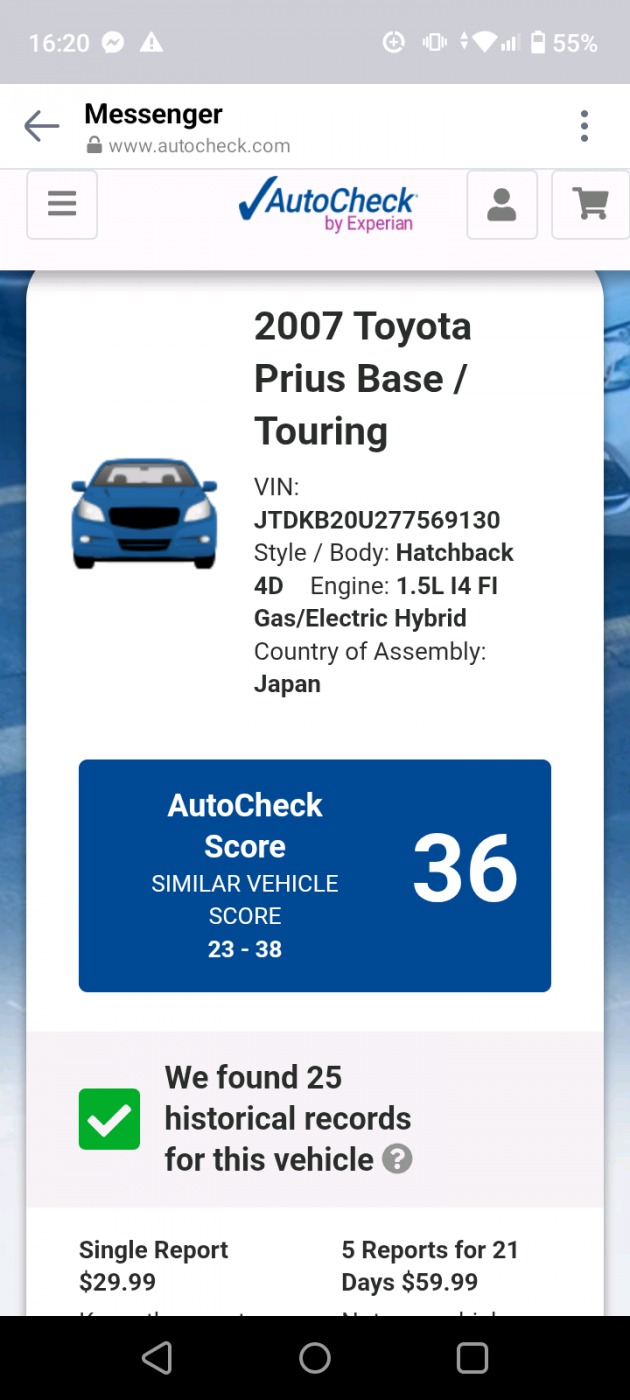Viewport: 630px width, 1400px height.
Task: Open the historical records help question mark
Action: (x=397, y=1160)
